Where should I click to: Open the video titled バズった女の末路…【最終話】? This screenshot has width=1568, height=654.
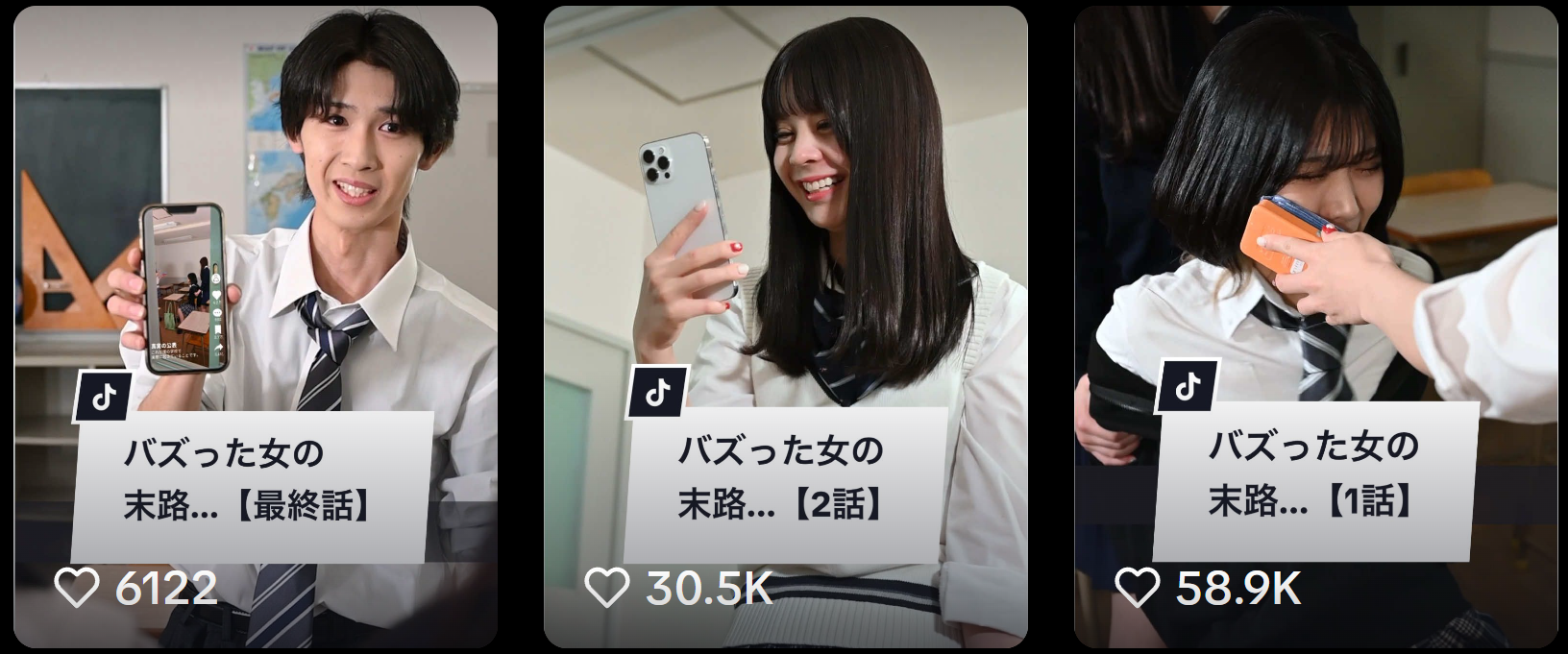click(x=256, y=327)
